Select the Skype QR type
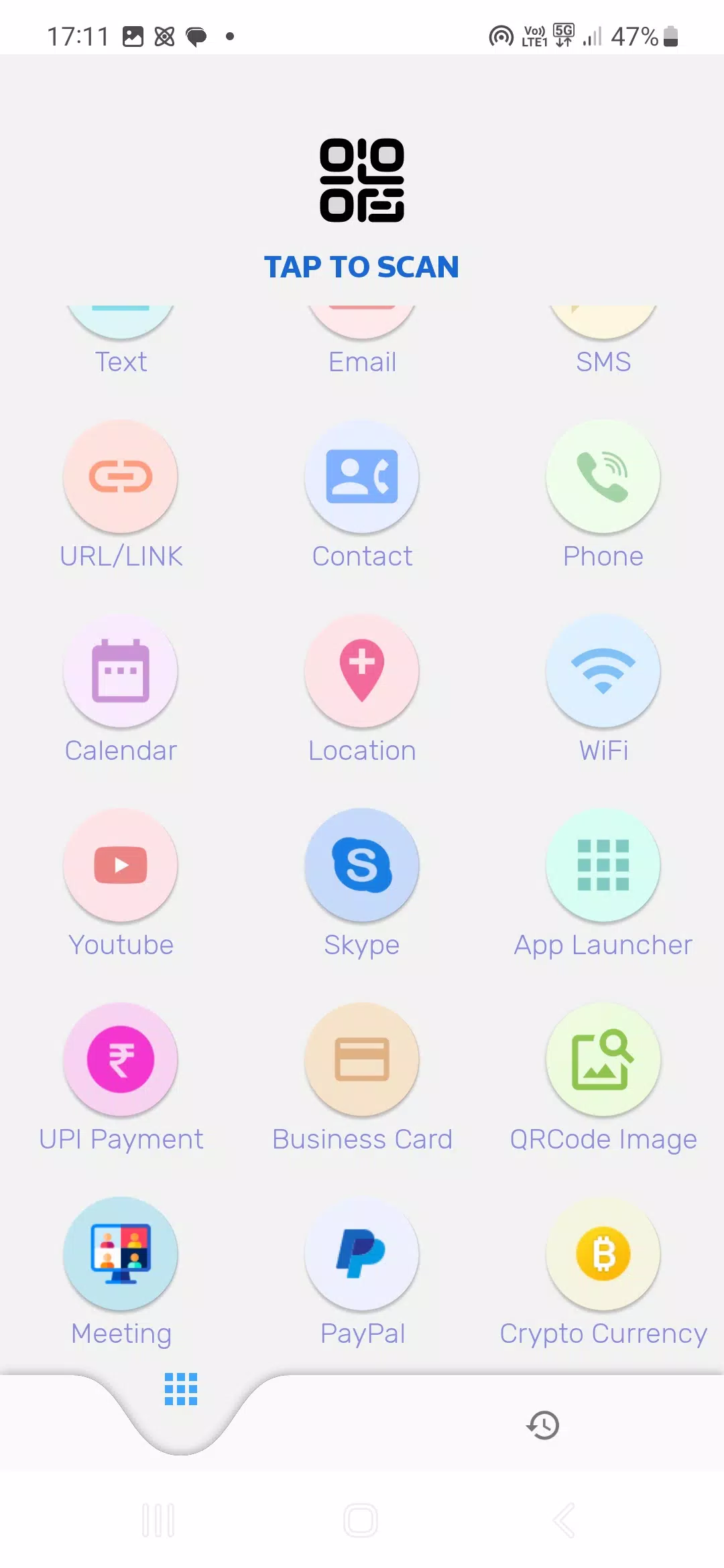Image resolution: width=724 pixels, height=1568 pixels. click(x=362, y=866)
